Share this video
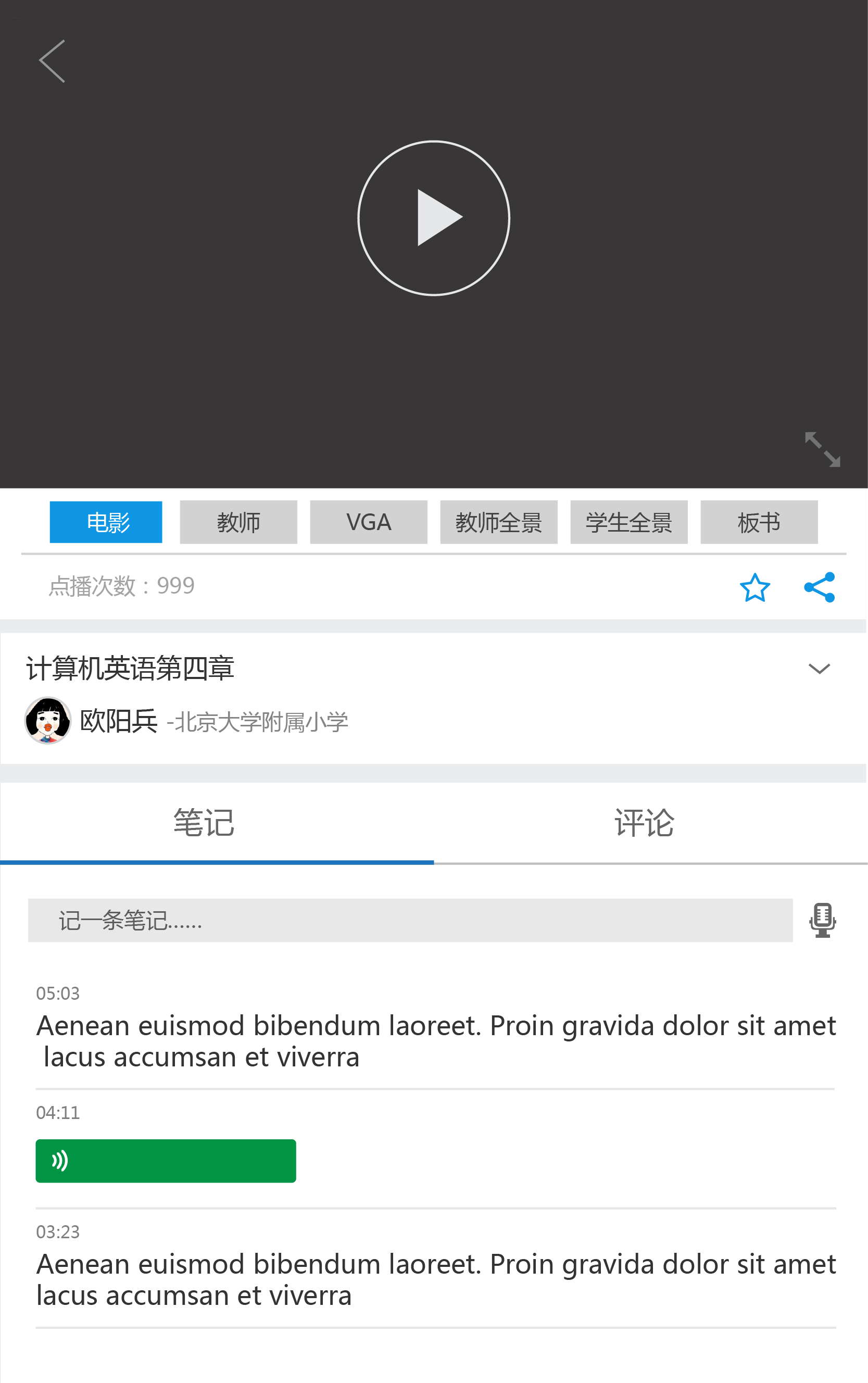868x1383 pixels. (819, 587)
